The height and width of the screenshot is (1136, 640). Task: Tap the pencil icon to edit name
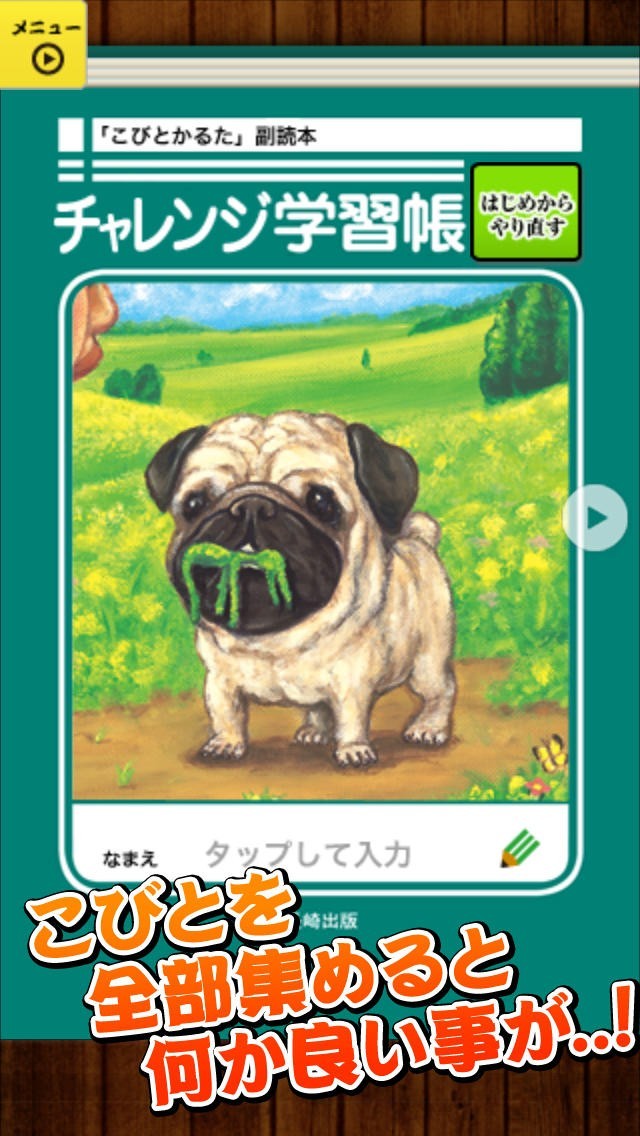tap(520, 850)
